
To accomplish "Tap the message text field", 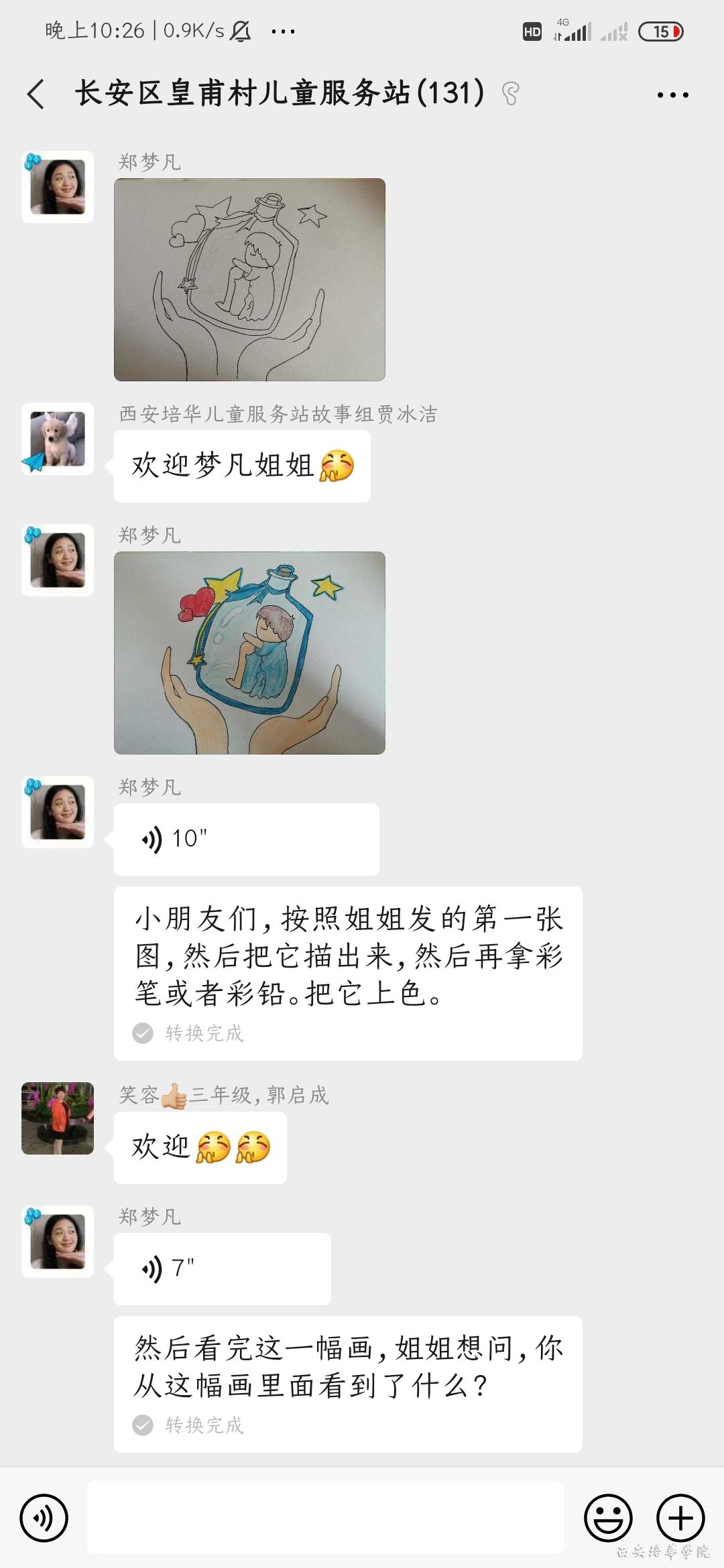I will (x=326, y=1518).
